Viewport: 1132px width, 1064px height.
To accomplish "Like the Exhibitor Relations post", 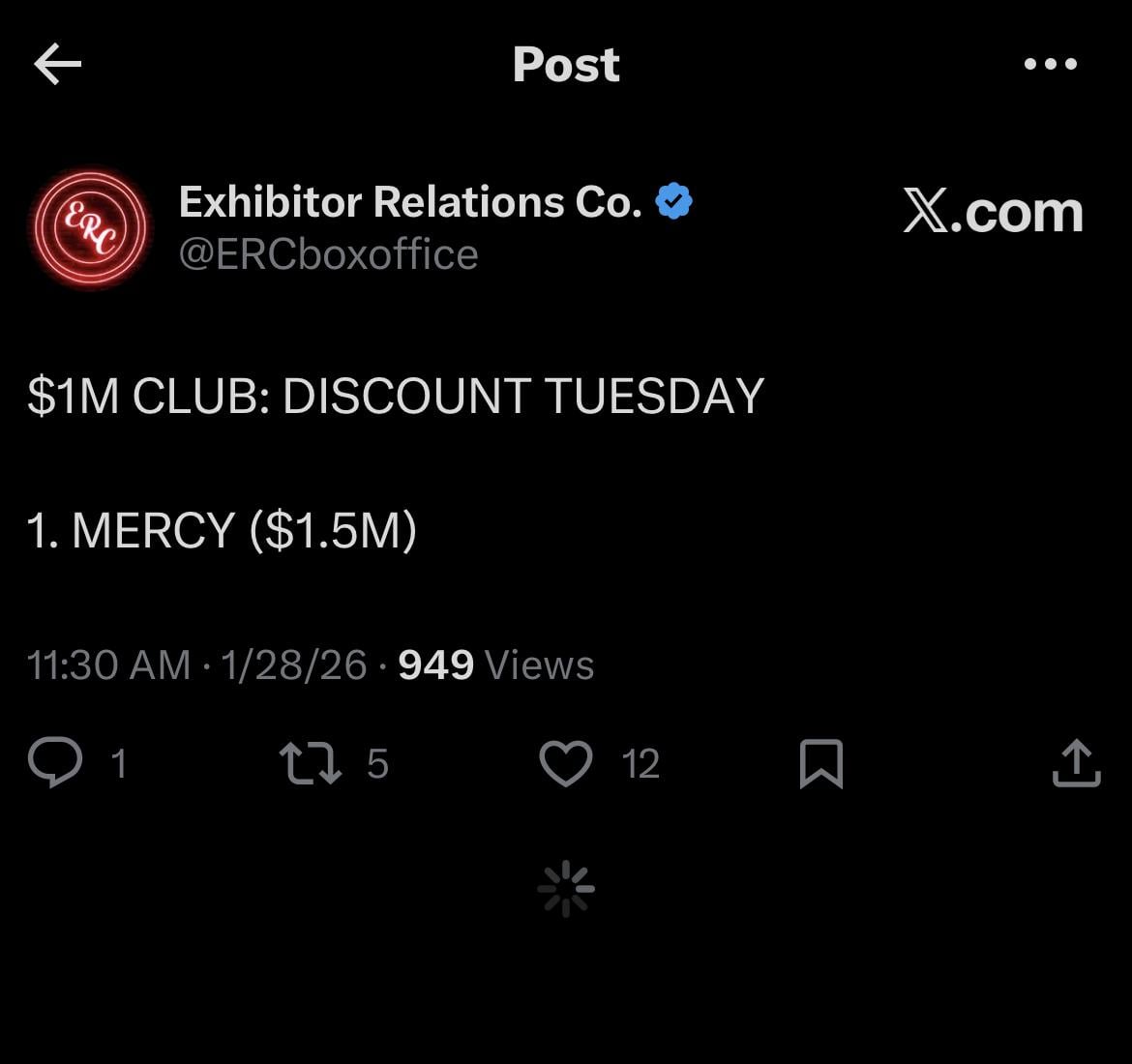I will (566, 763).
